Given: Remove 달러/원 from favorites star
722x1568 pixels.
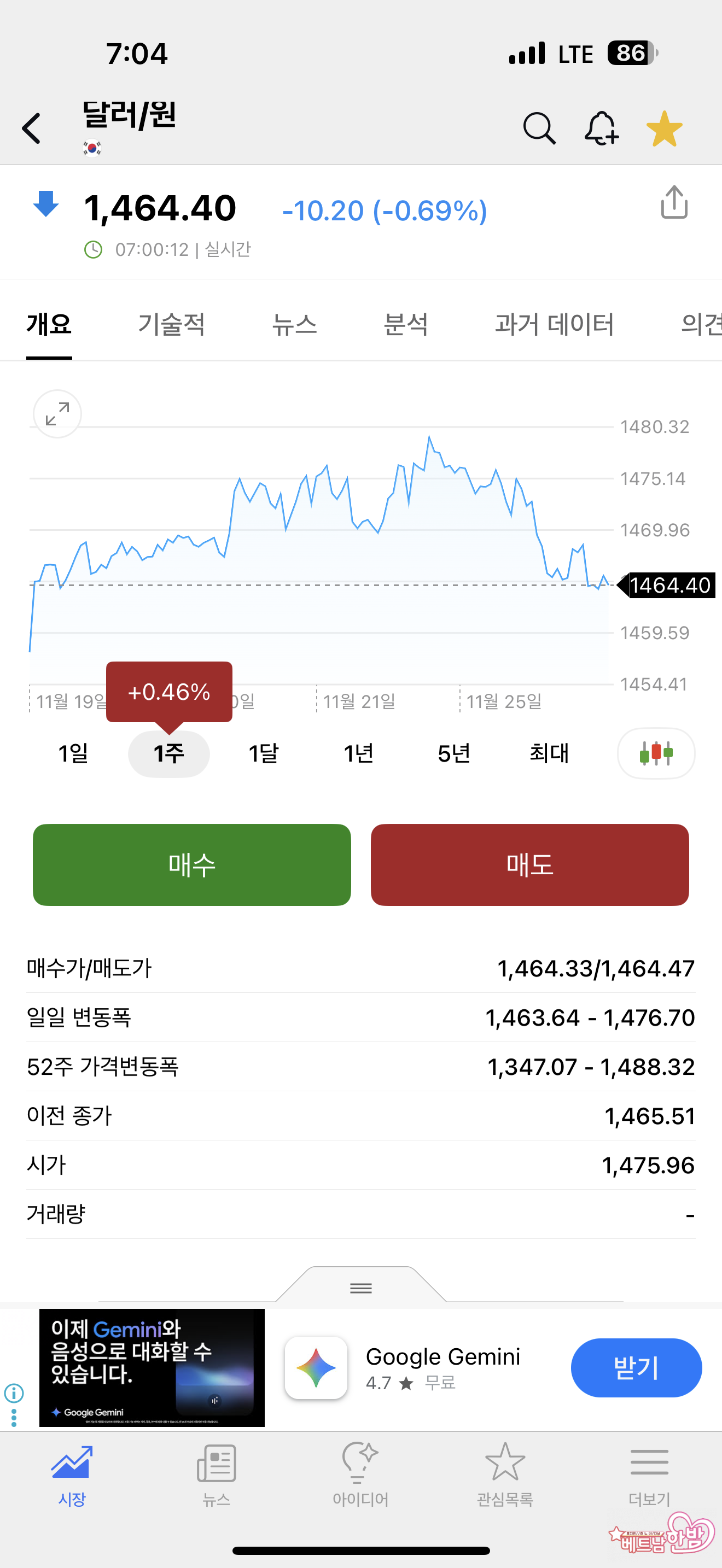Looking at the screenshot, I should coord(664,128).
